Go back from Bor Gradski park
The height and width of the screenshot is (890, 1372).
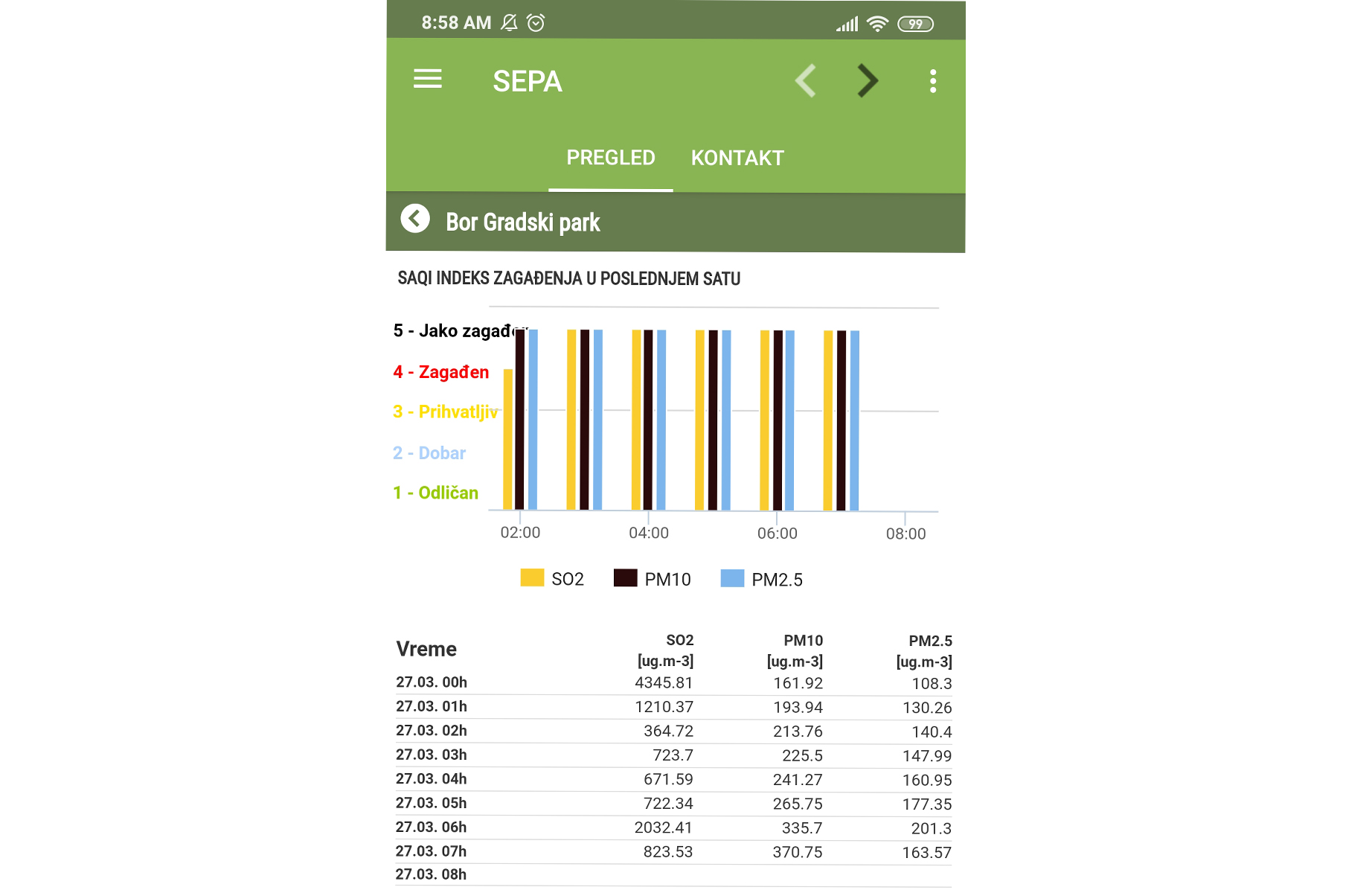pos(415,219)
